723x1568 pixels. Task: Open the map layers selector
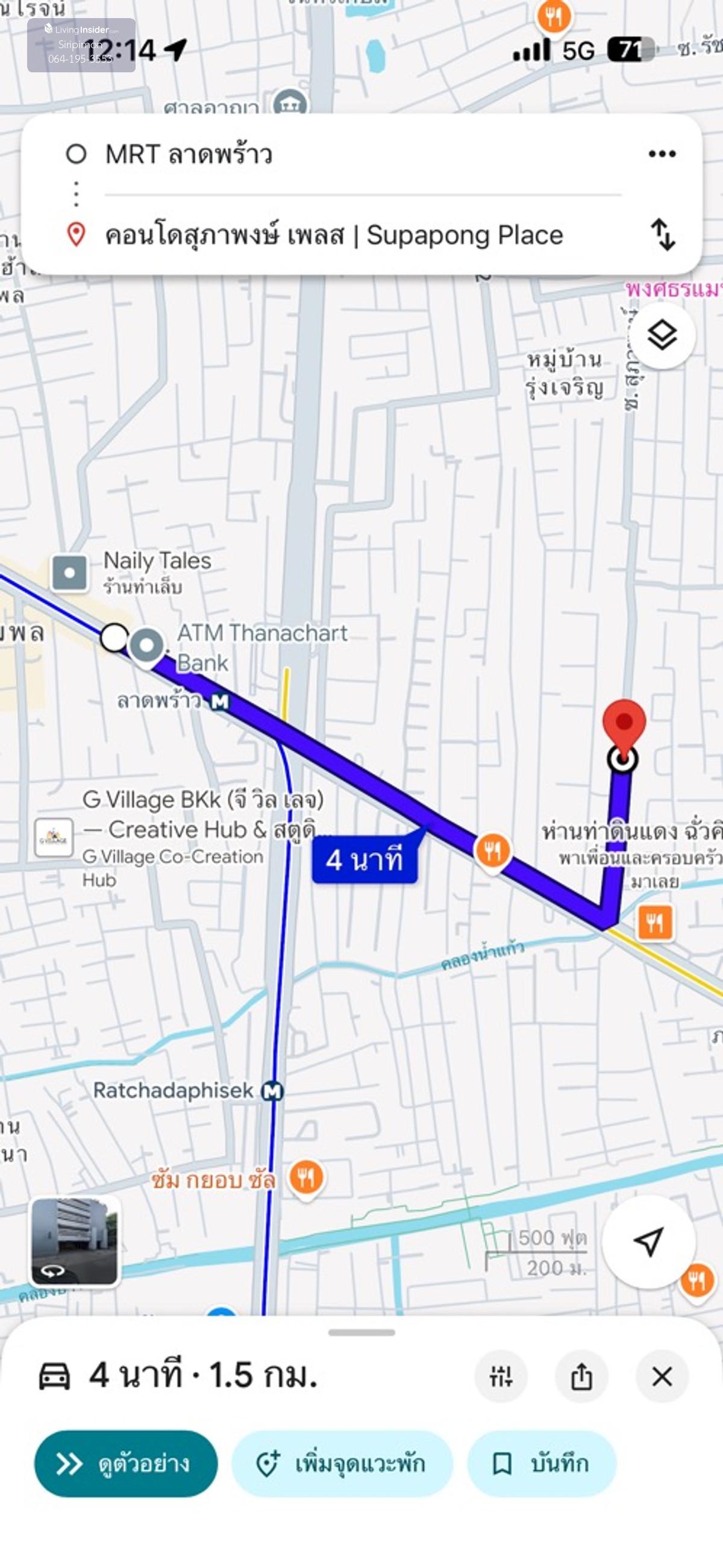662,336
